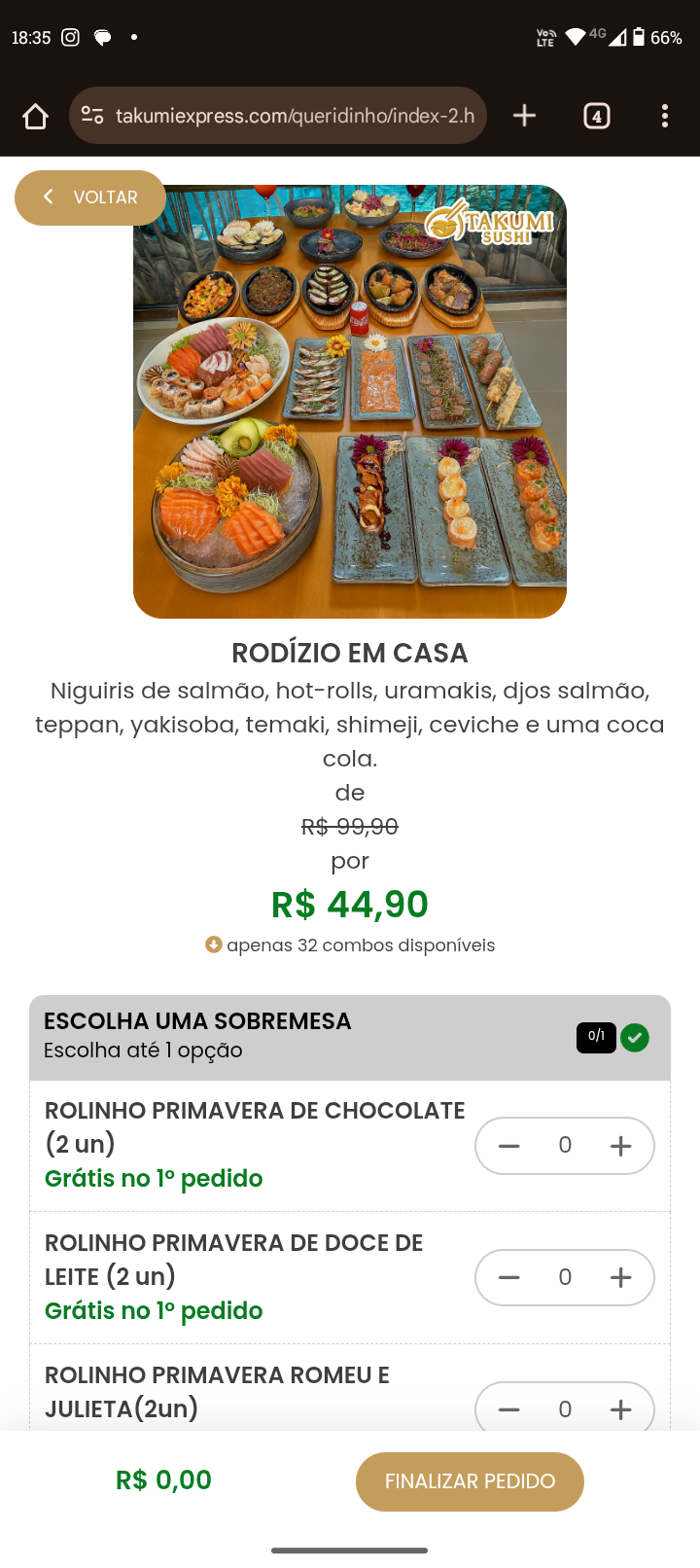This screenshot has width=700, height=1568.
Task: Tap FINALIZAR PEDIDO to finish the order
Action: click(470, 1481)
